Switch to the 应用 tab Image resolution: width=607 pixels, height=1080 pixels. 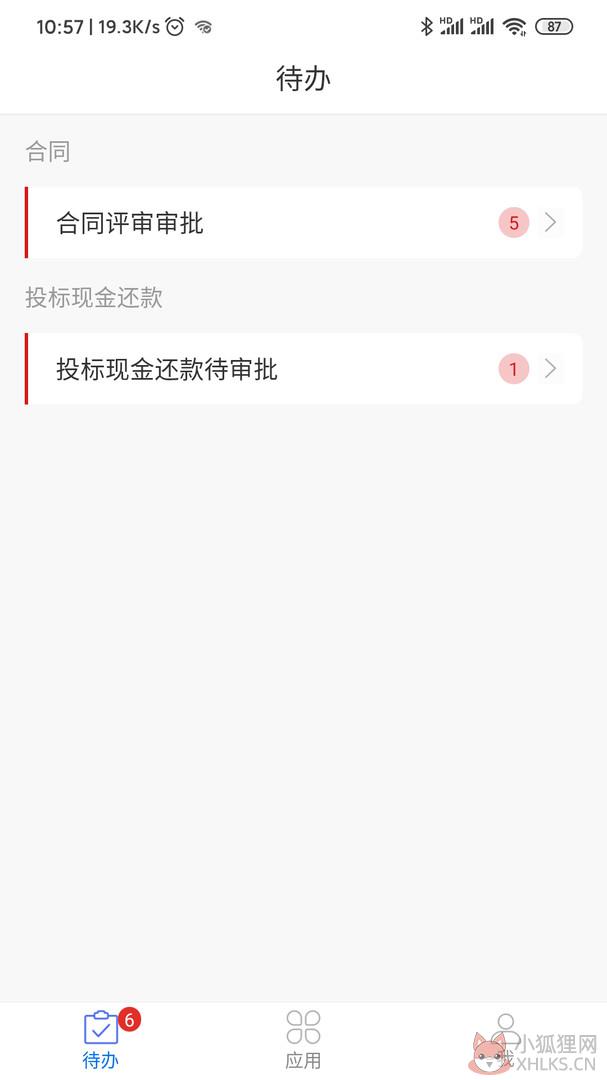(x=303, y=1040)
